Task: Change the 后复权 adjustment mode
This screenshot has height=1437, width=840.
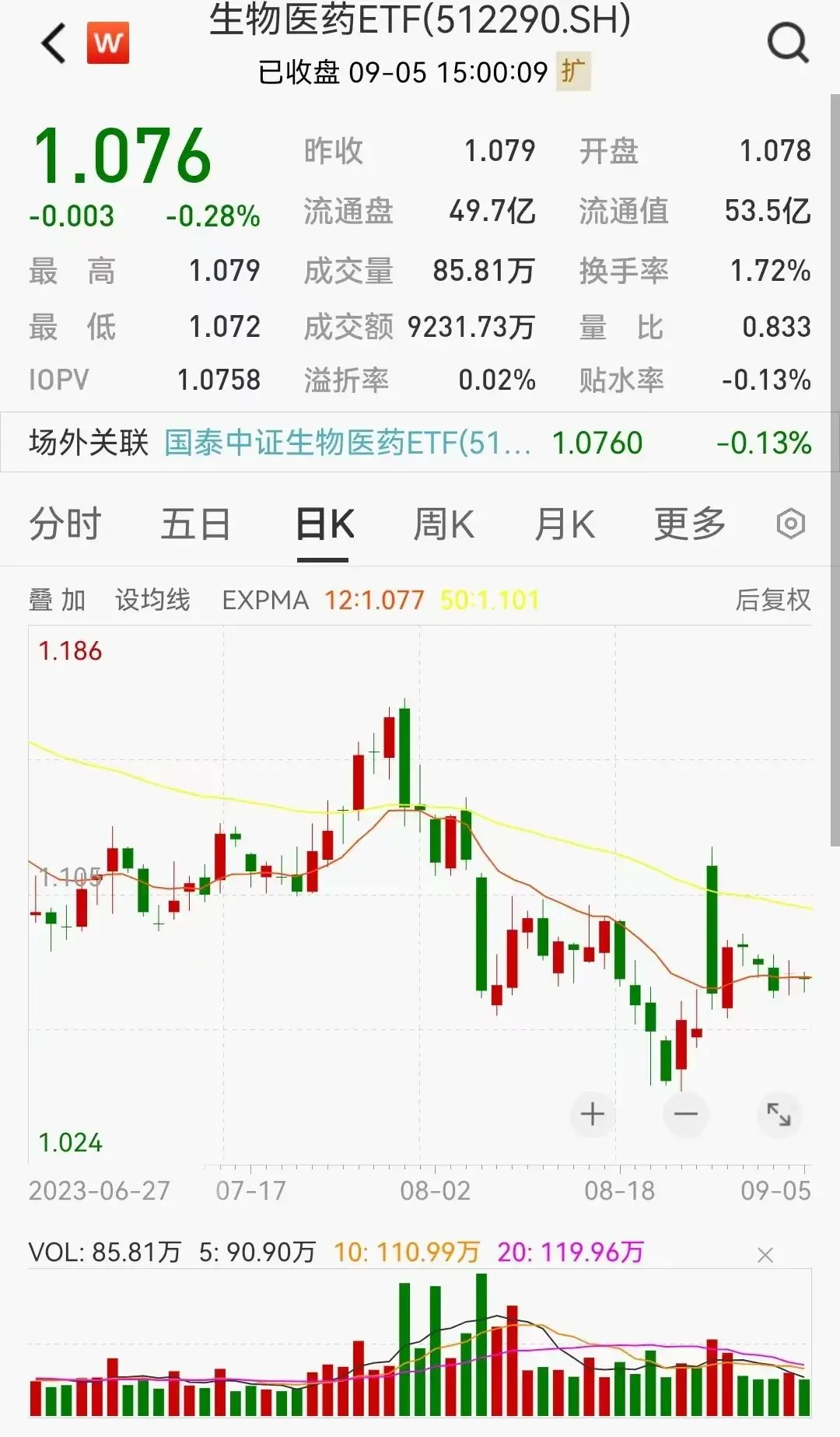Action: point(773,600)
